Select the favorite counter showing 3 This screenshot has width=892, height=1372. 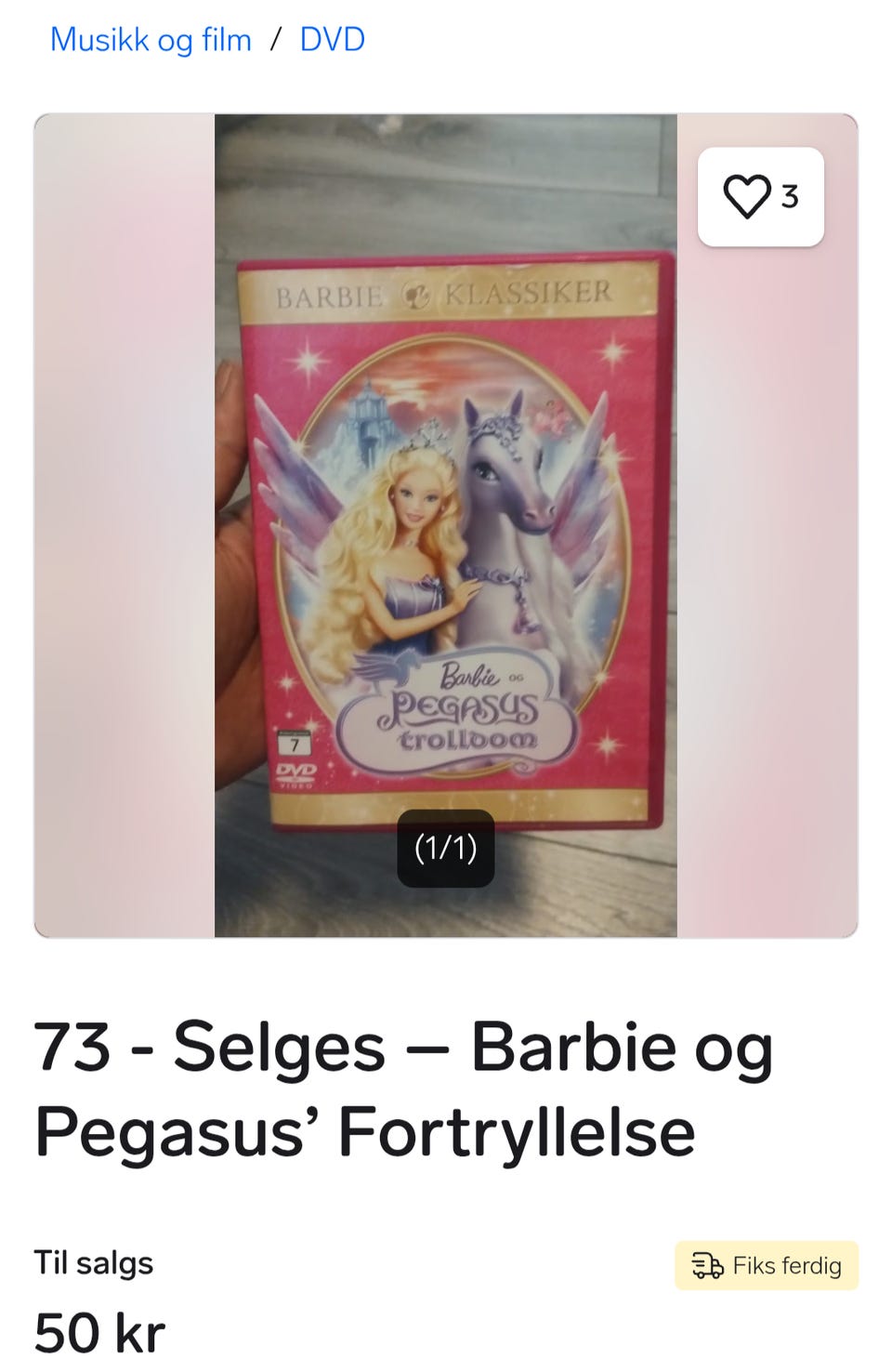789,196
